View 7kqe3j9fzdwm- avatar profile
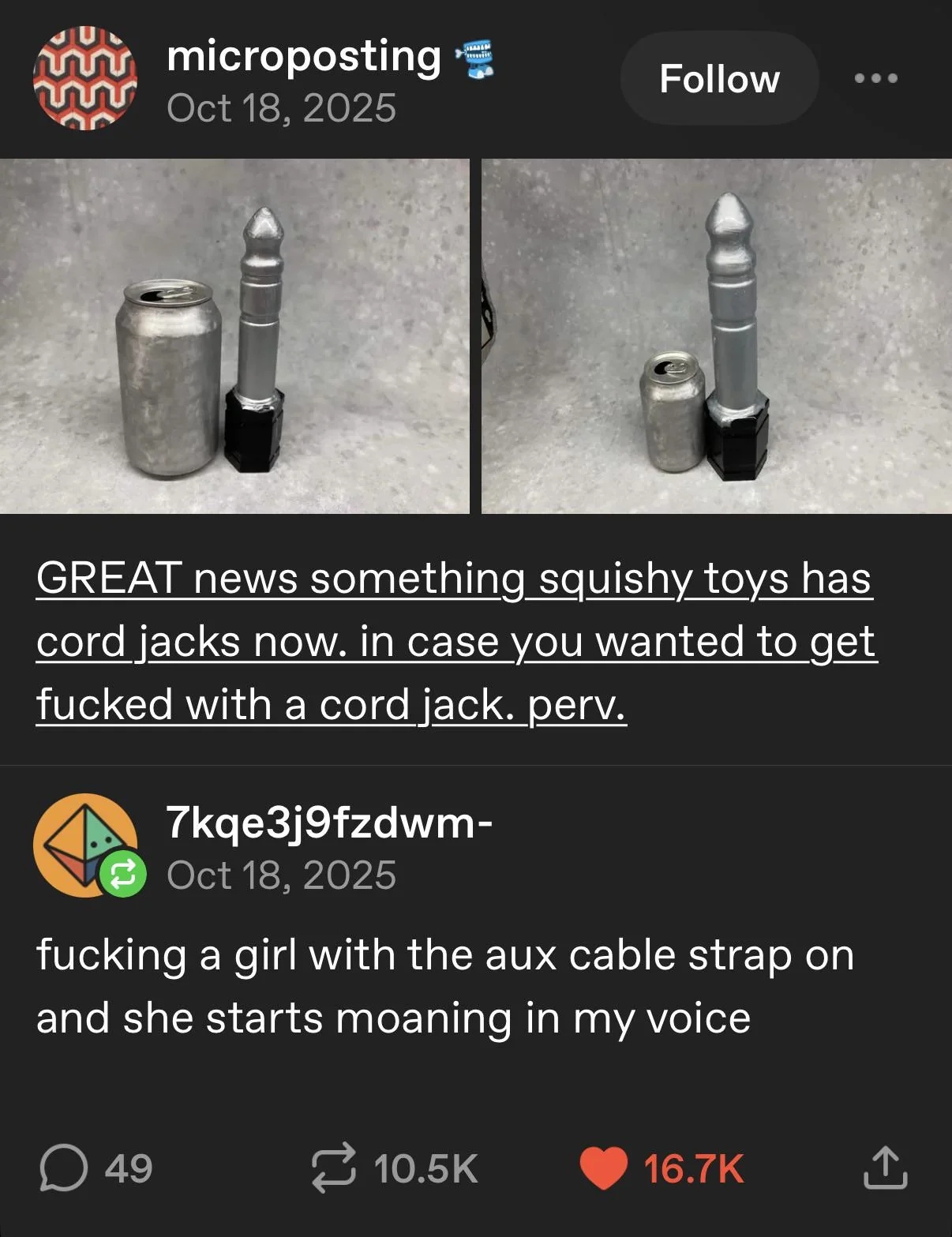The height and width of the screenshot is (1237, 952). tap(85, 845)
